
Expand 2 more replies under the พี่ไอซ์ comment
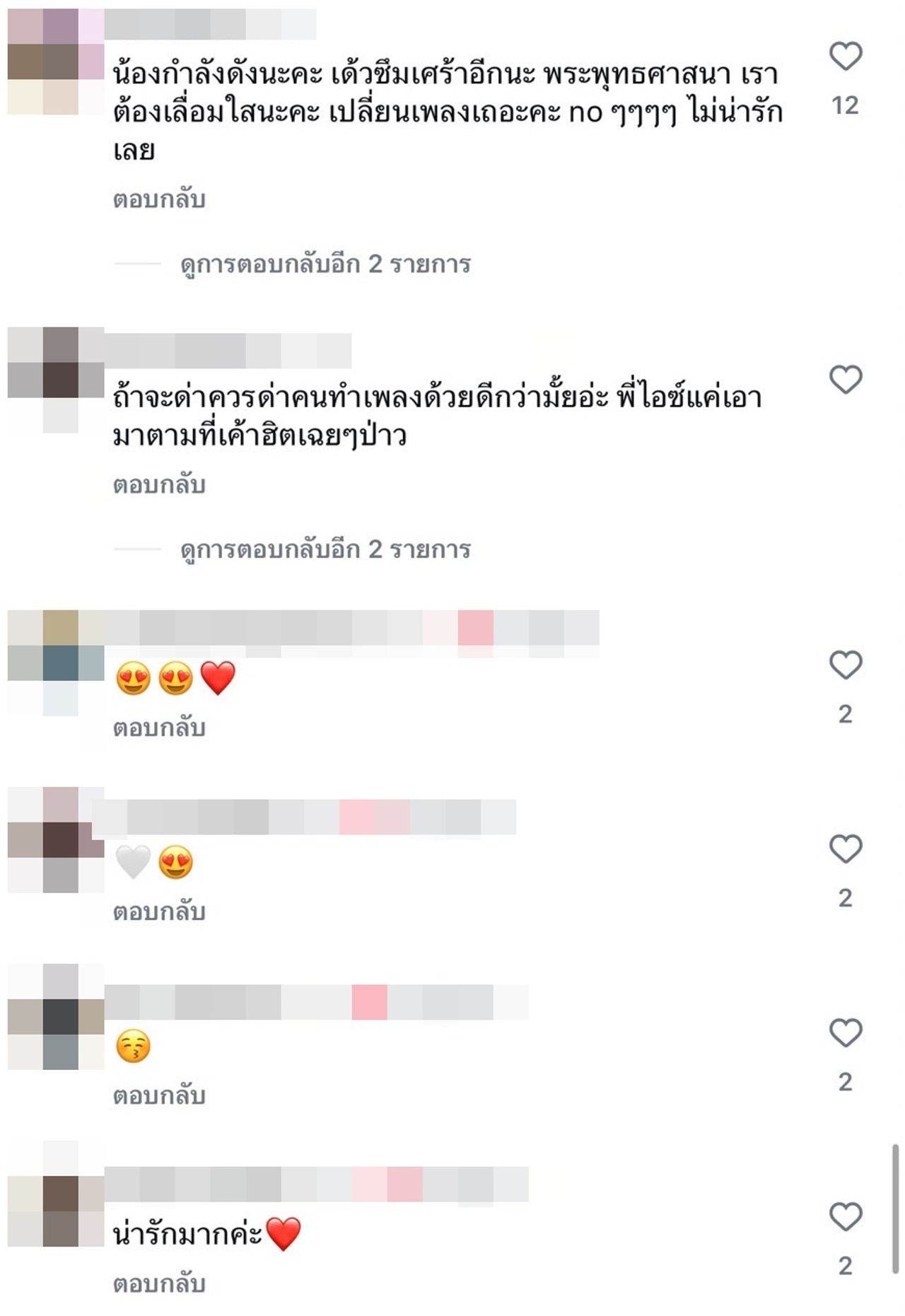point(325,549)
